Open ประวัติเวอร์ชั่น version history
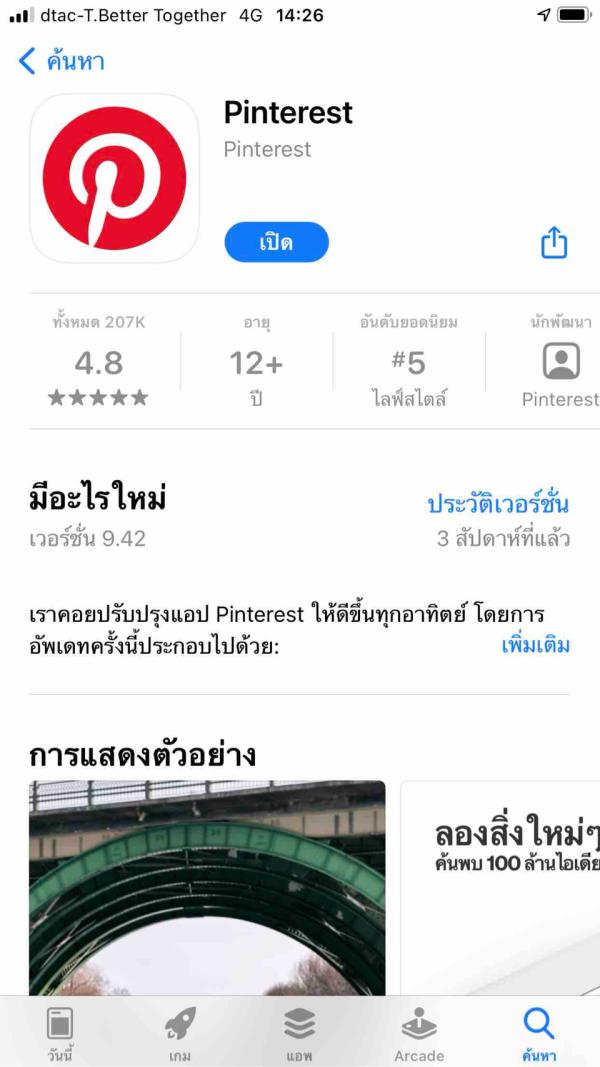Screen dimensions: 600x1067 tap(498, 503)
